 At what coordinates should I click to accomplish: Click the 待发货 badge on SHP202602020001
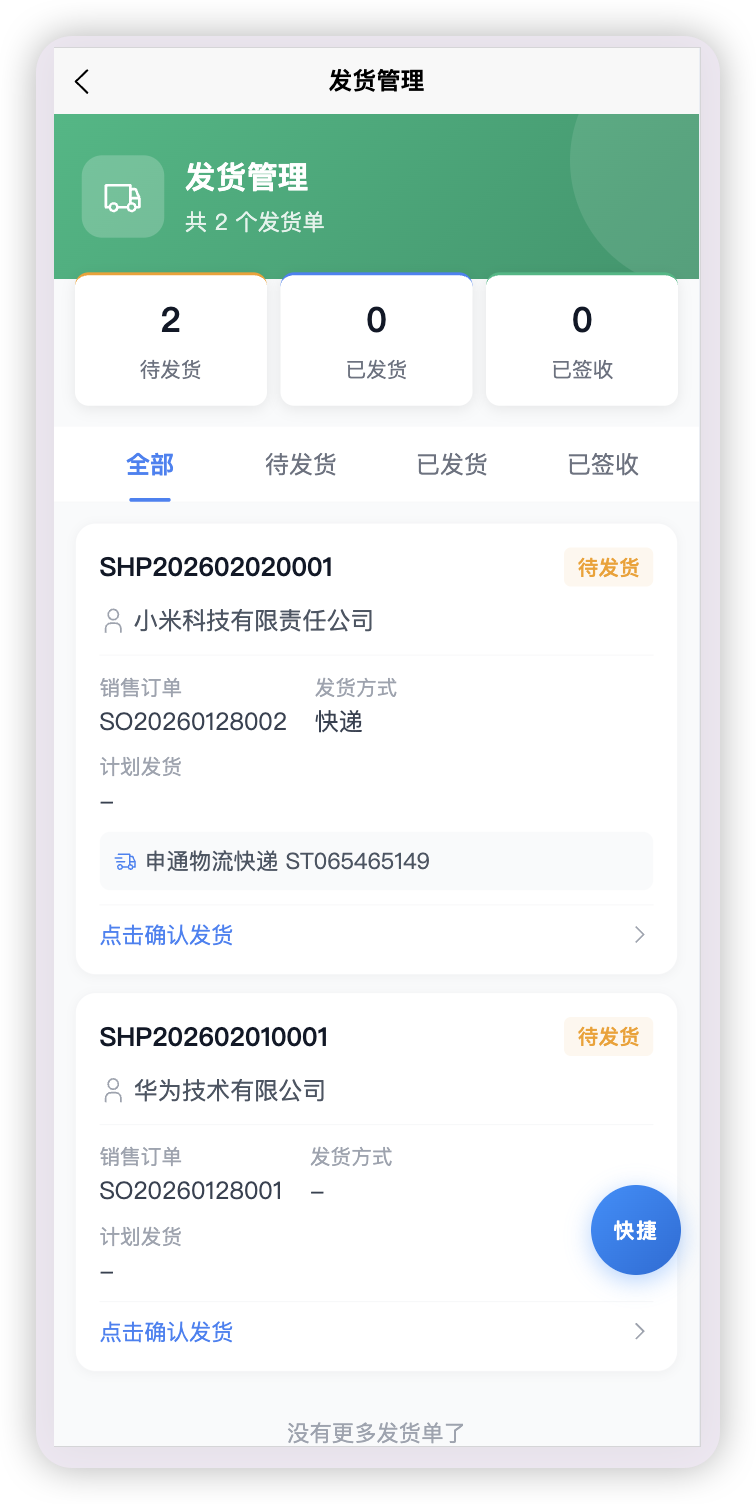point(608,566)
